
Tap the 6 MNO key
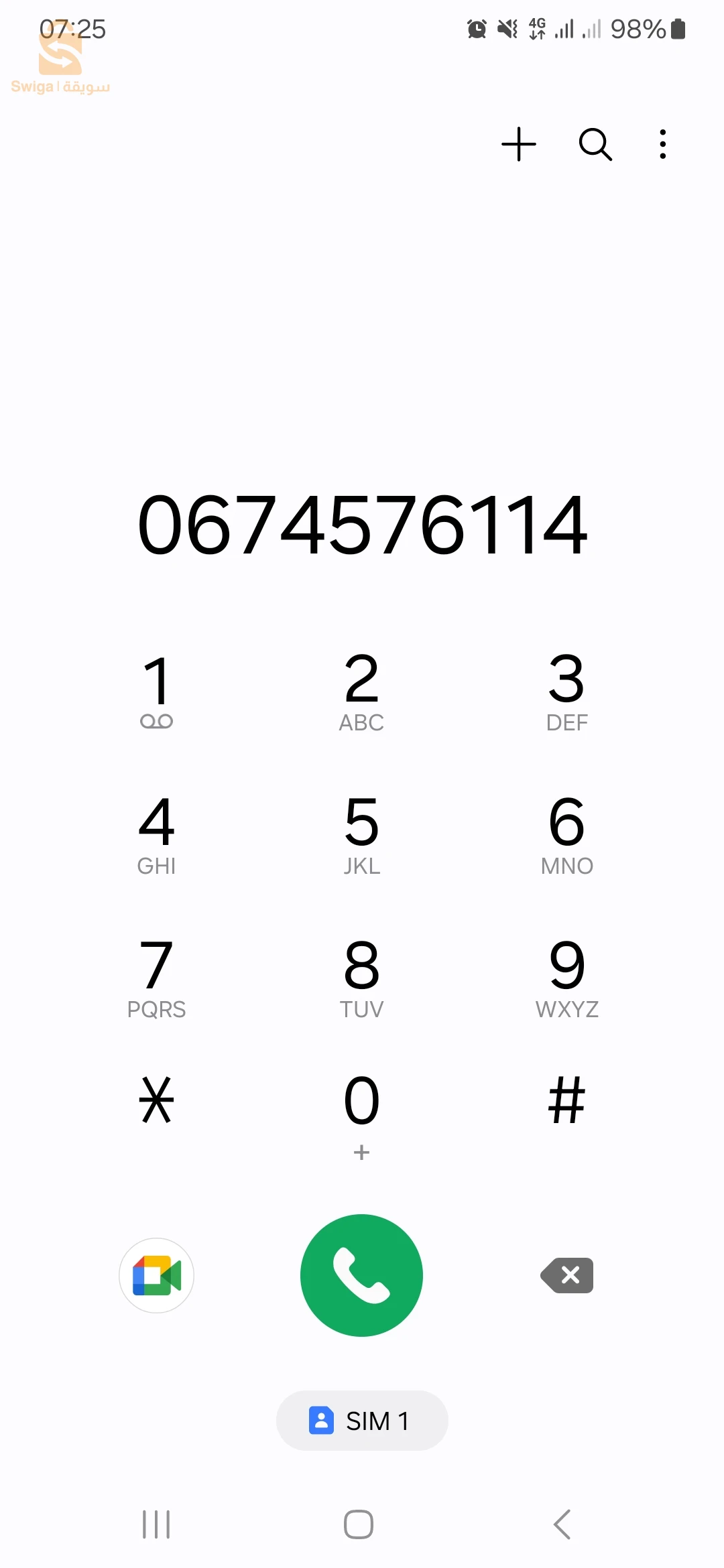(x=566, y=834)
